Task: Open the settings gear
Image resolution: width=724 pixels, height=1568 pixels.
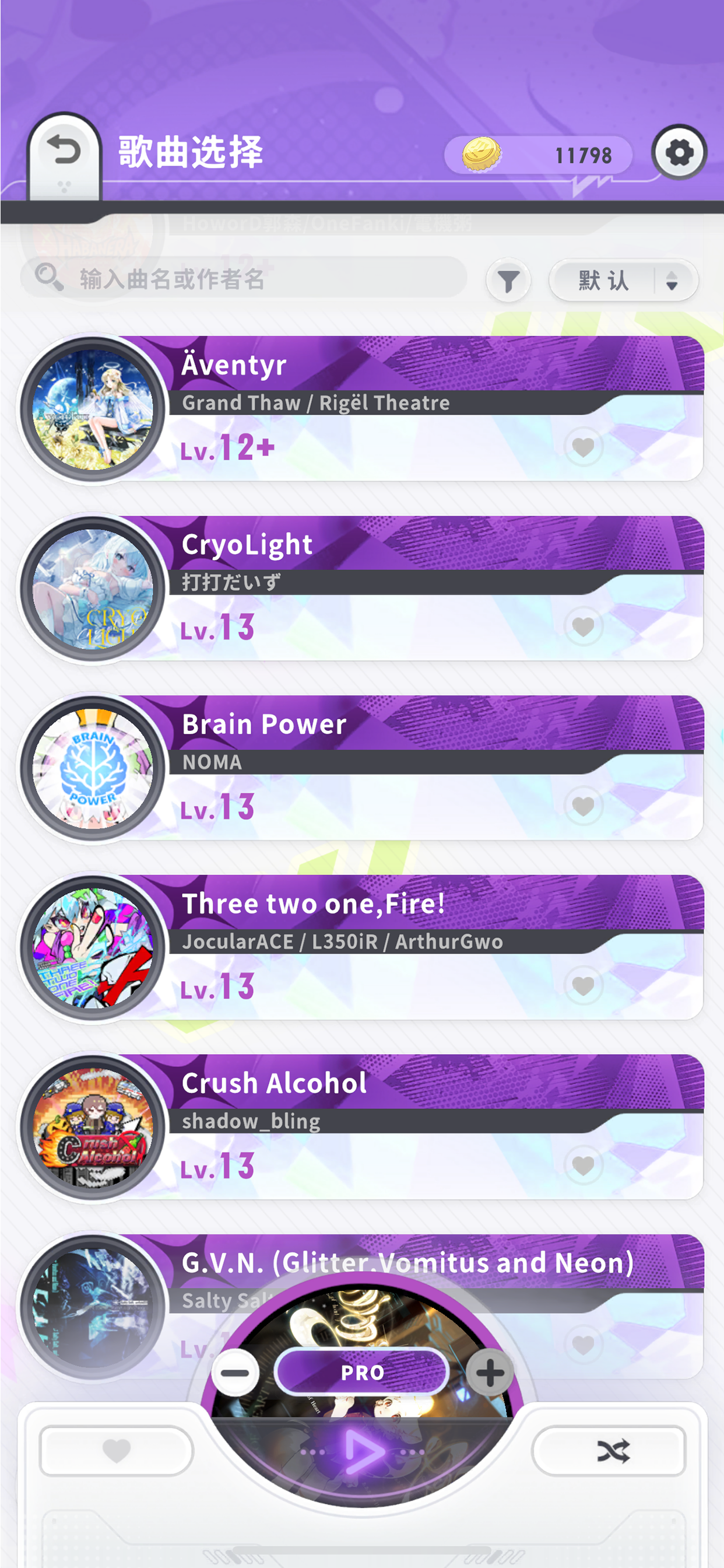Action: (679, 152)
